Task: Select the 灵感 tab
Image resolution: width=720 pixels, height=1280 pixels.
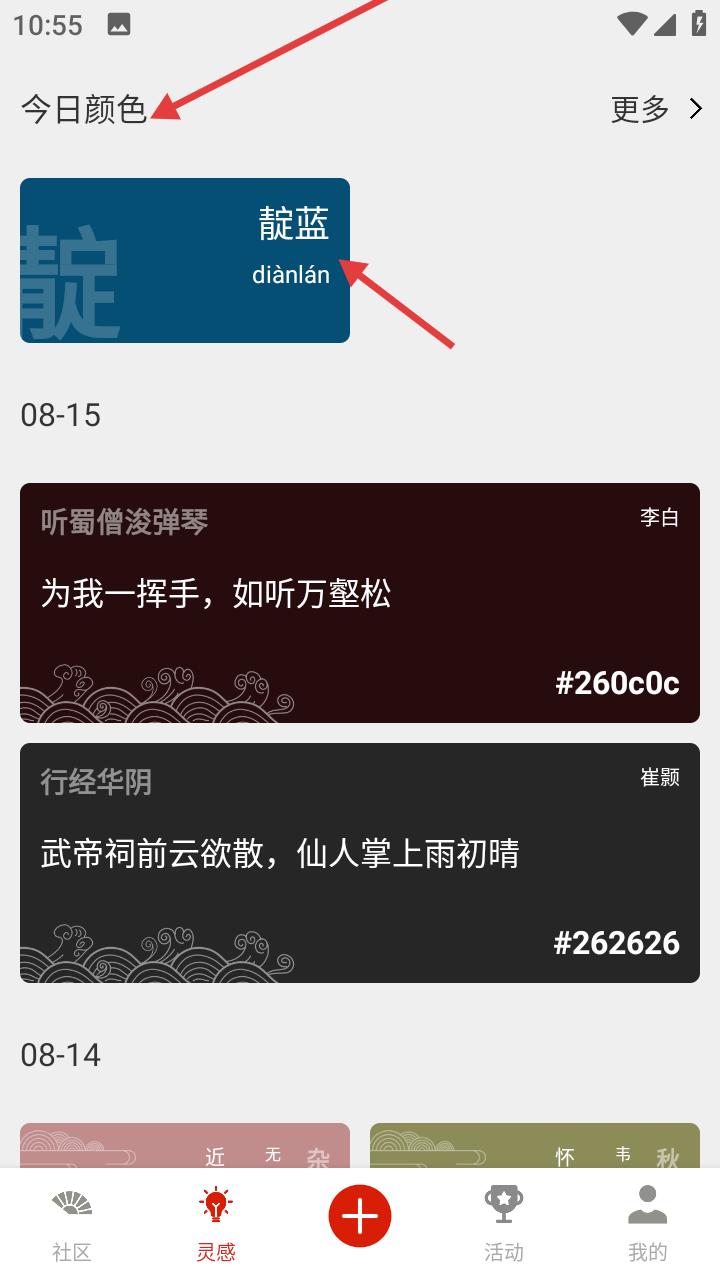Action: click(x=216, y=1225)
